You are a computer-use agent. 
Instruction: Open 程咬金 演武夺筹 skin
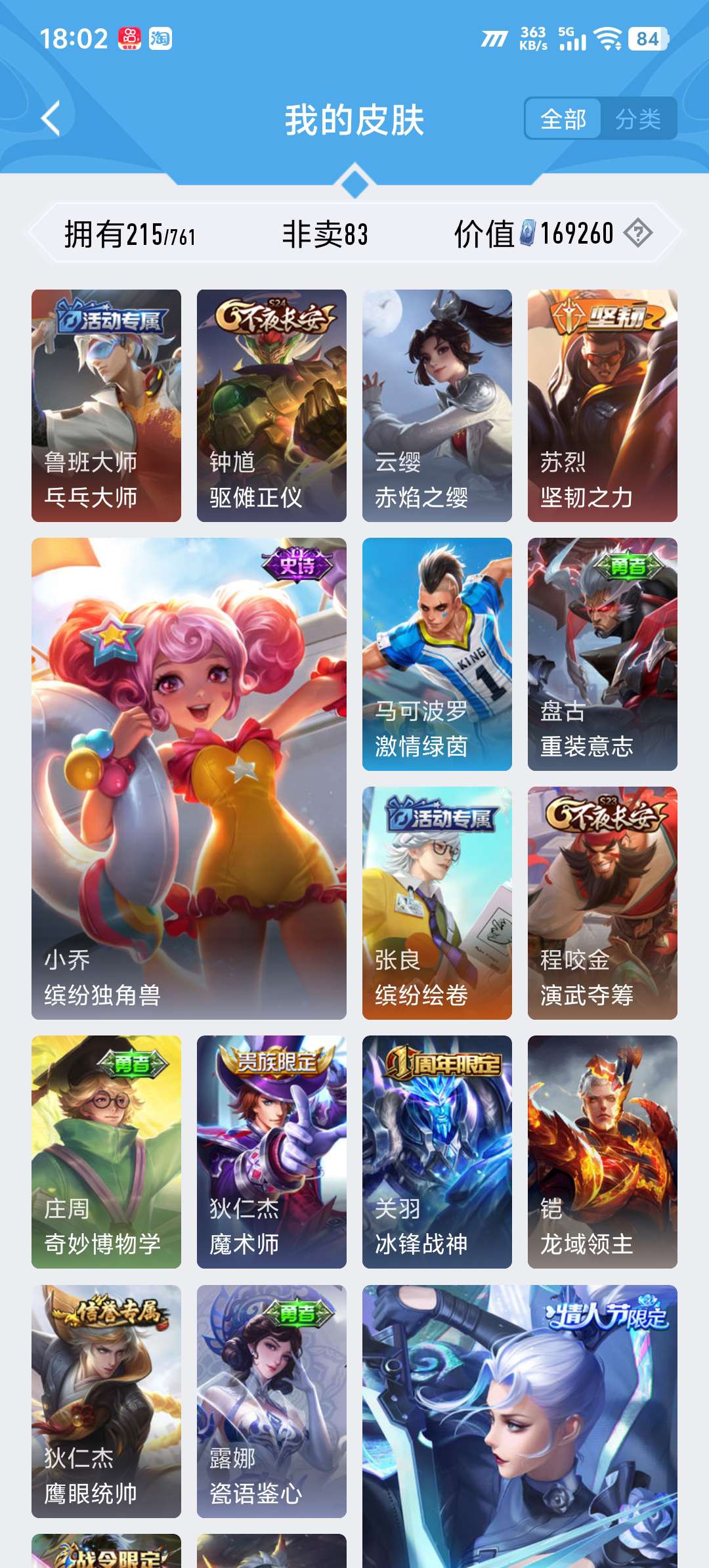coord(603,903)
